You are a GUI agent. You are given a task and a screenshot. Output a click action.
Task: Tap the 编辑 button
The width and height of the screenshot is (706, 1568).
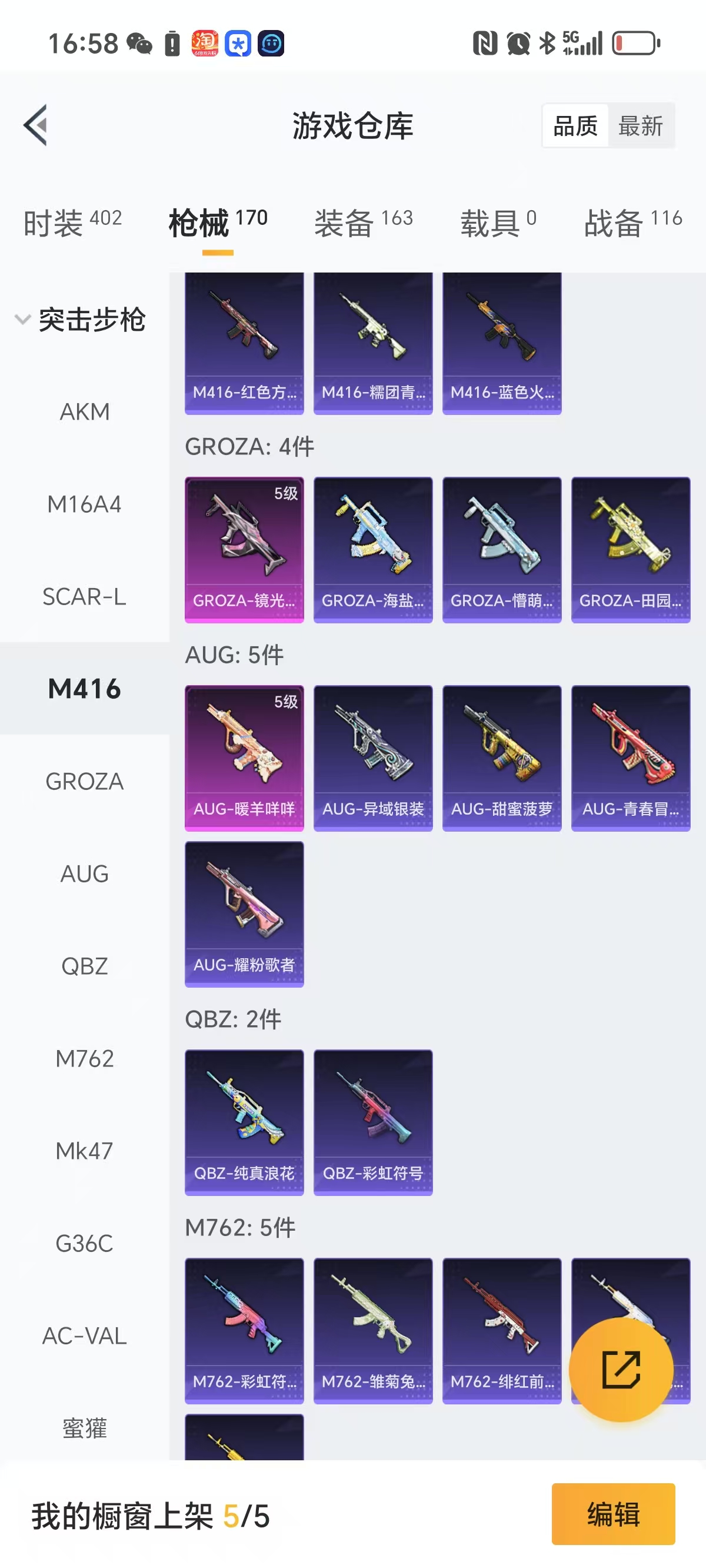click(613, 1514)
